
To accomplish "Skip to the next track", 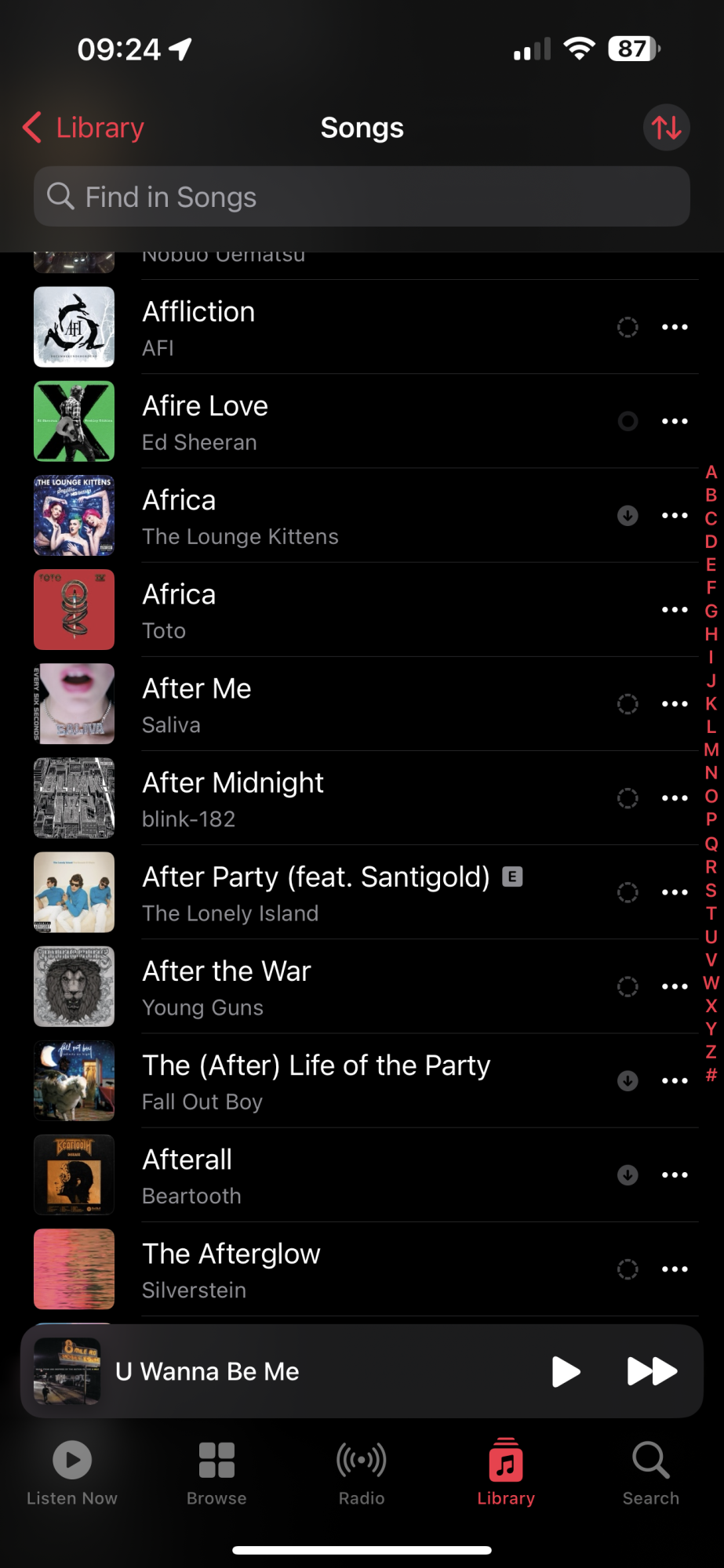I will [652, 1371].
